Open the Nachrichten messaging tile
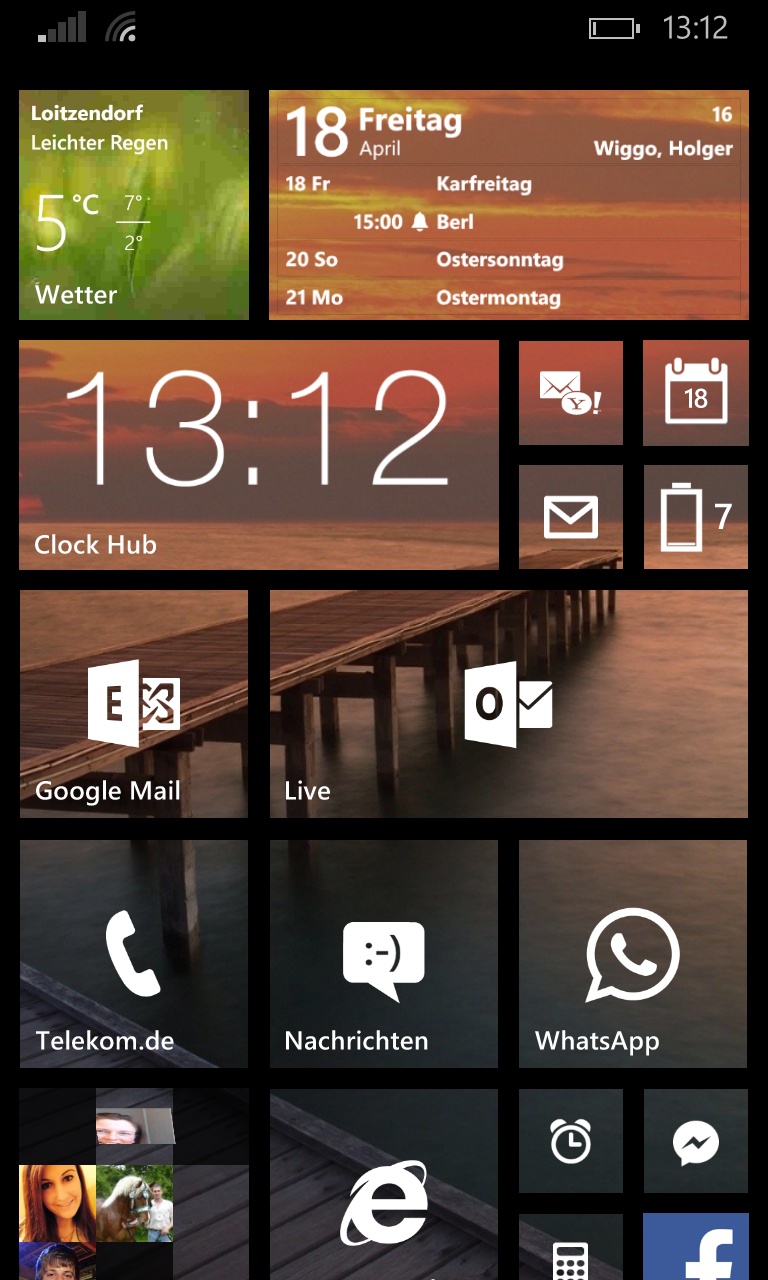768x1280 pixels. coord(384,954)
